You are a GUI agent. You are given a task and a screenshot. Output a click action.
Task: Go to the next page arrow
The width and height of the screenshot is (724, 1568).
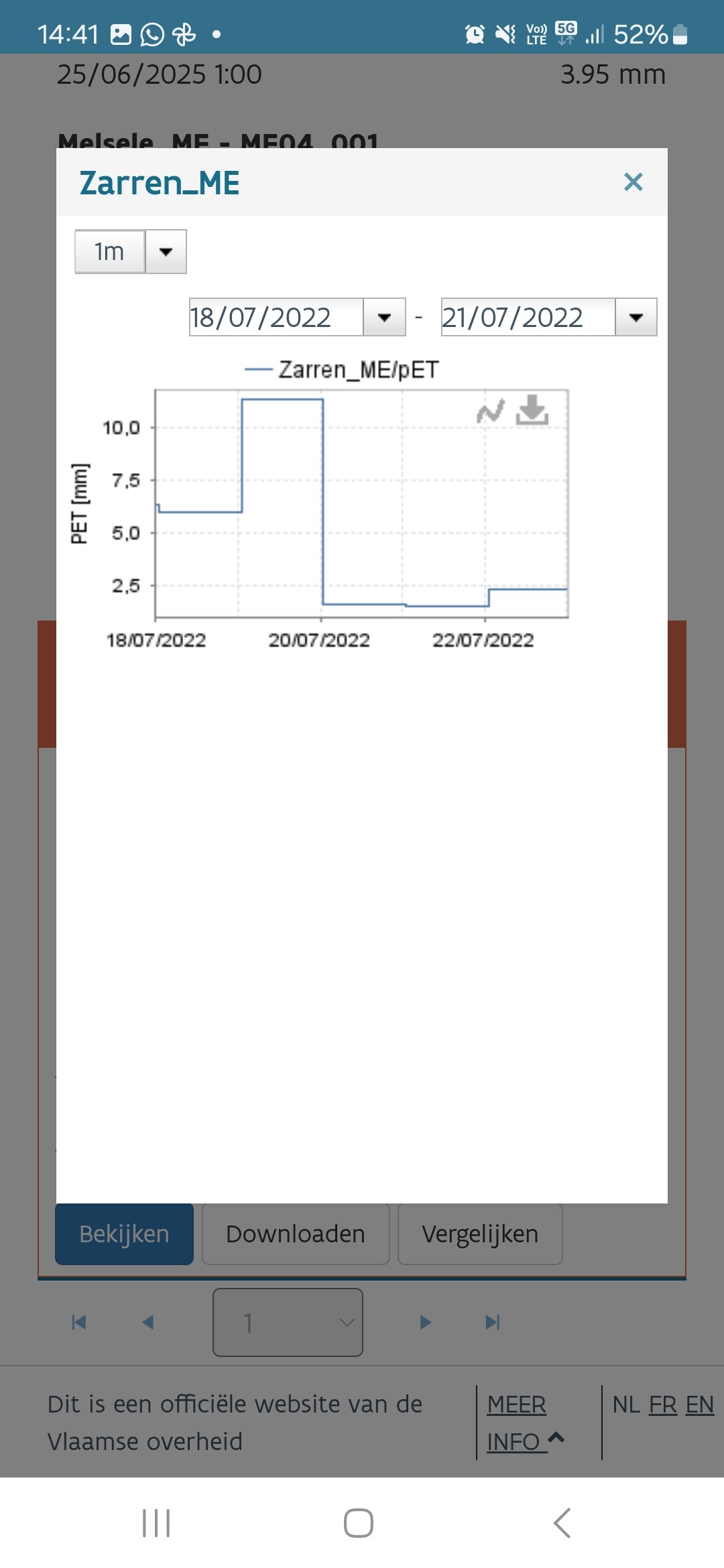pyautogui.click(x=425, y=1322)
